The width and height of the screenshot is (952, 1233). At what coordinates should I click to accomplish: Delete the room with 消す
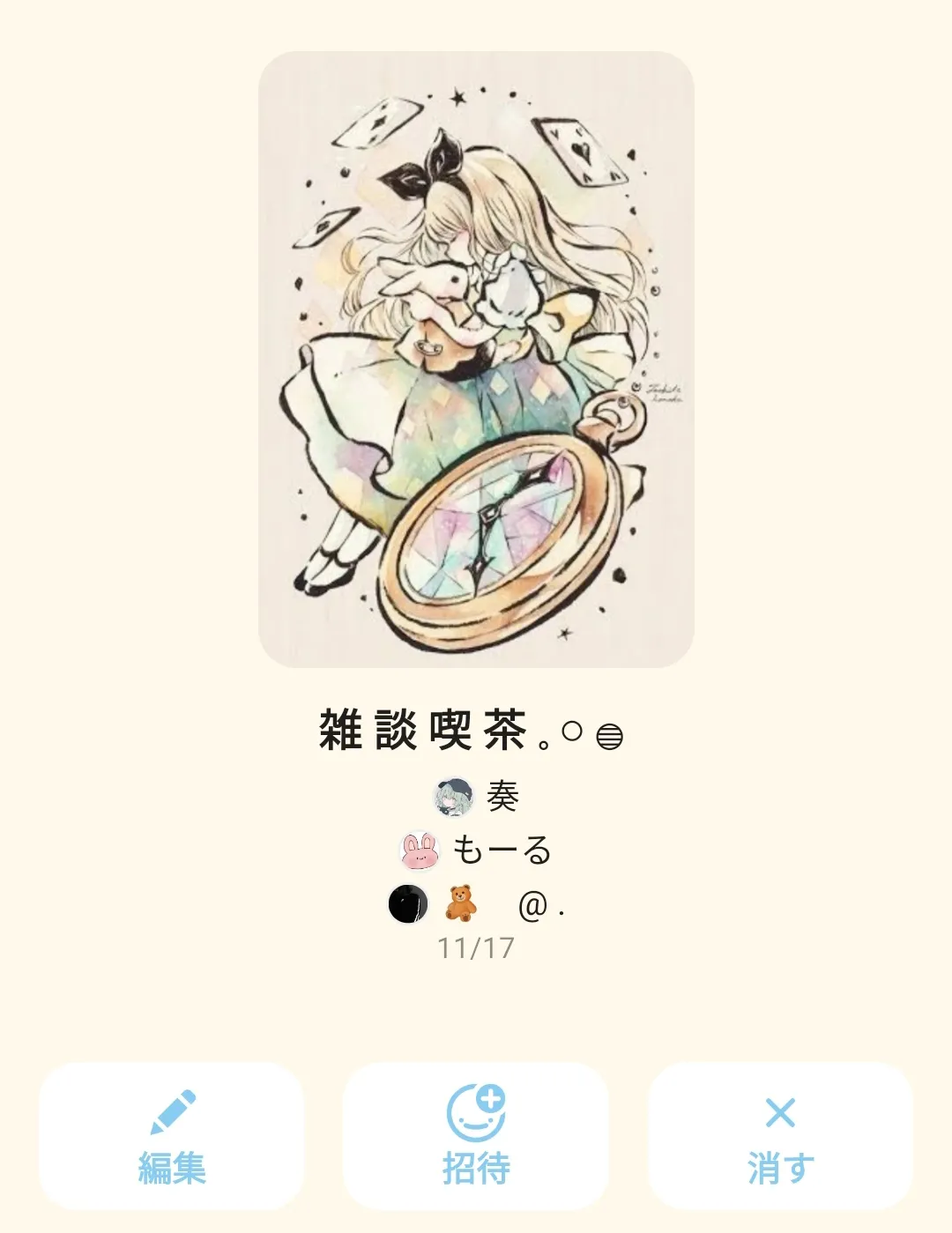click(x=780, y=1136)
